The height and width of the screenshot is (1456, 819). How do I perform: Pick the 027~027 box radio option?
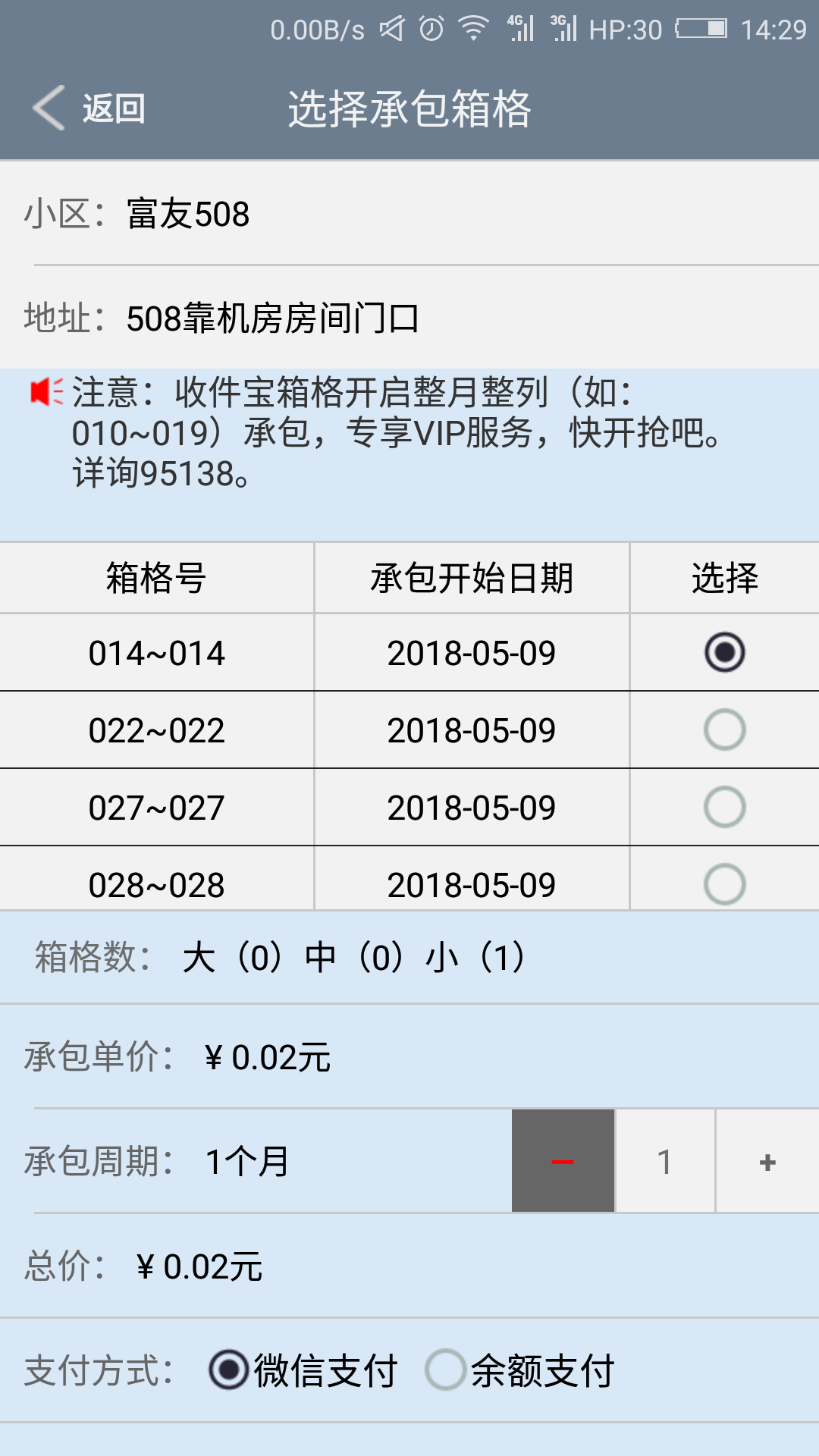tap(724, 807)
